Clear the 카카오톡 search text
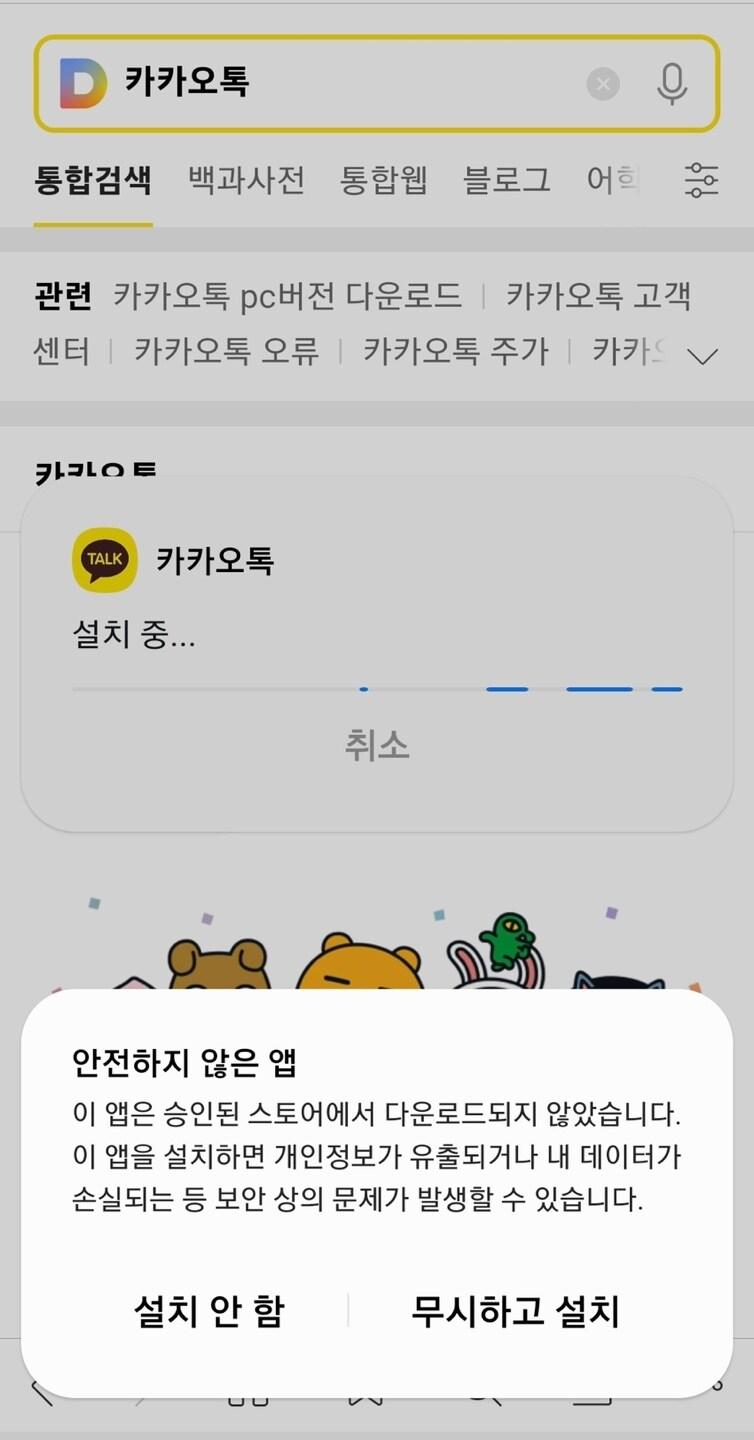This screenshot has width=754, height=1440. (602, 84)
